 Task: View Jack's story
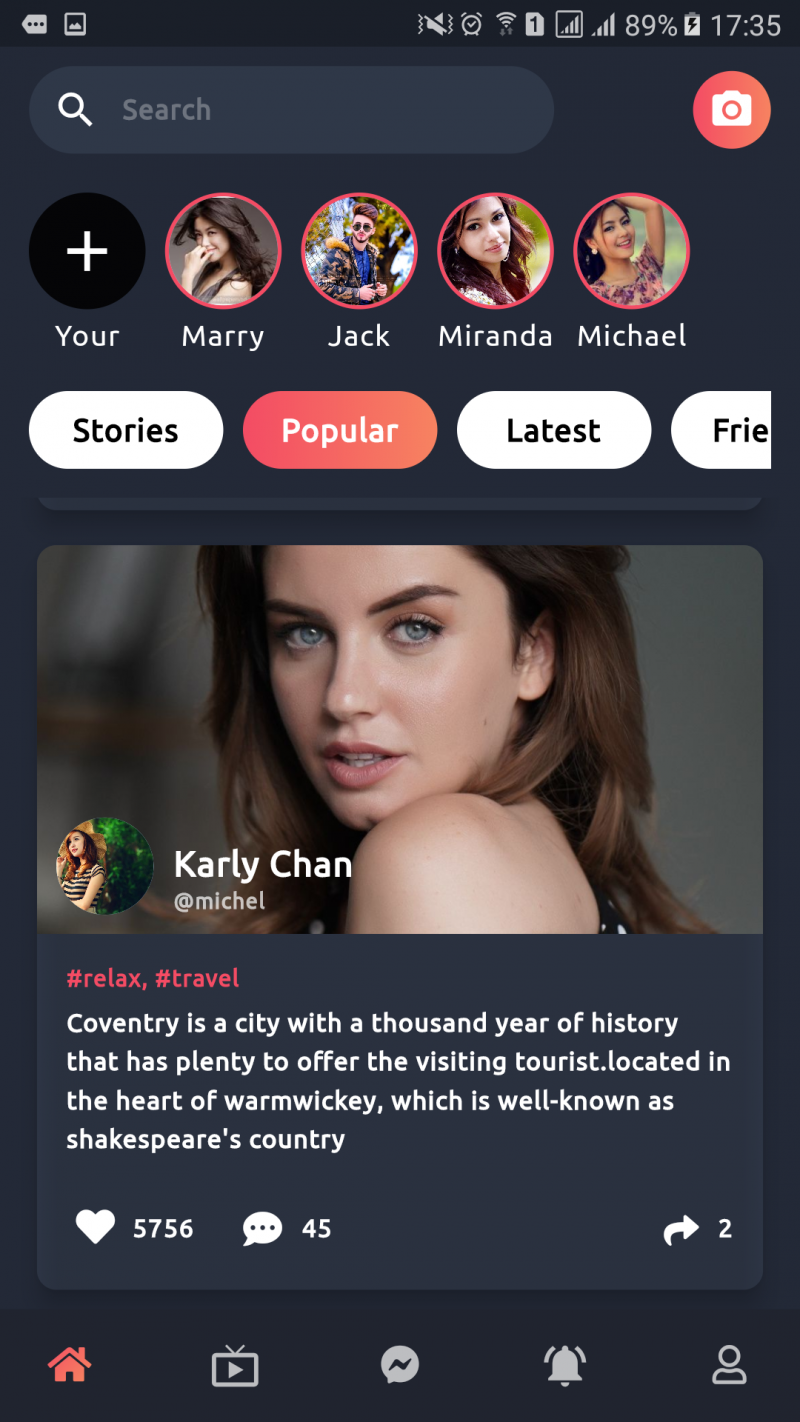point(359,251)
